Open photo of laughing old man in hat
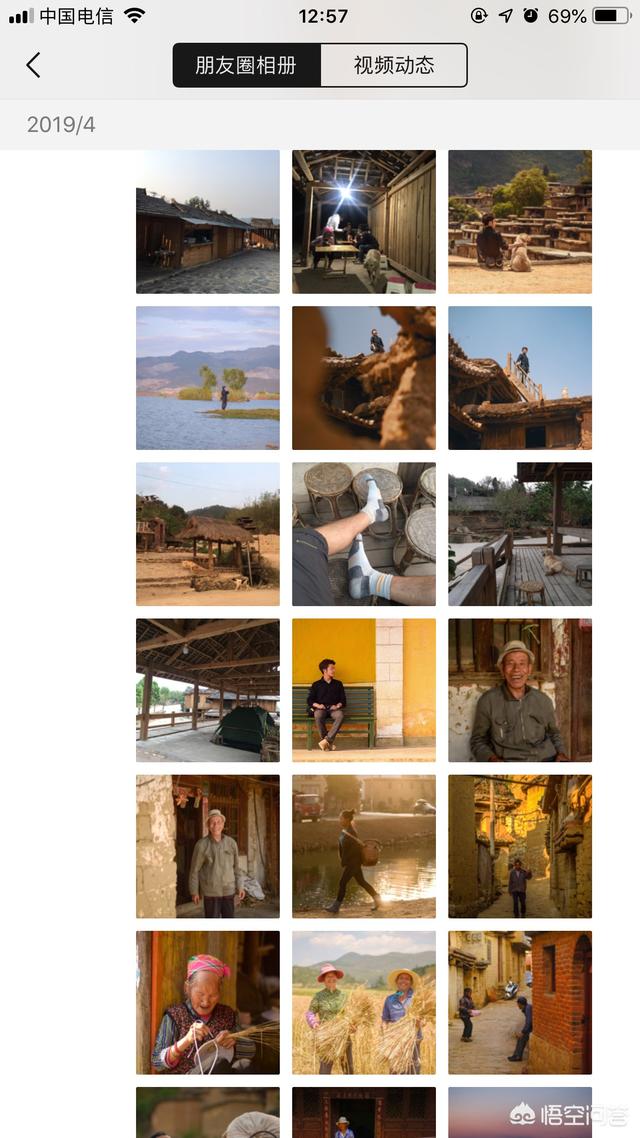 click(519, 690)
